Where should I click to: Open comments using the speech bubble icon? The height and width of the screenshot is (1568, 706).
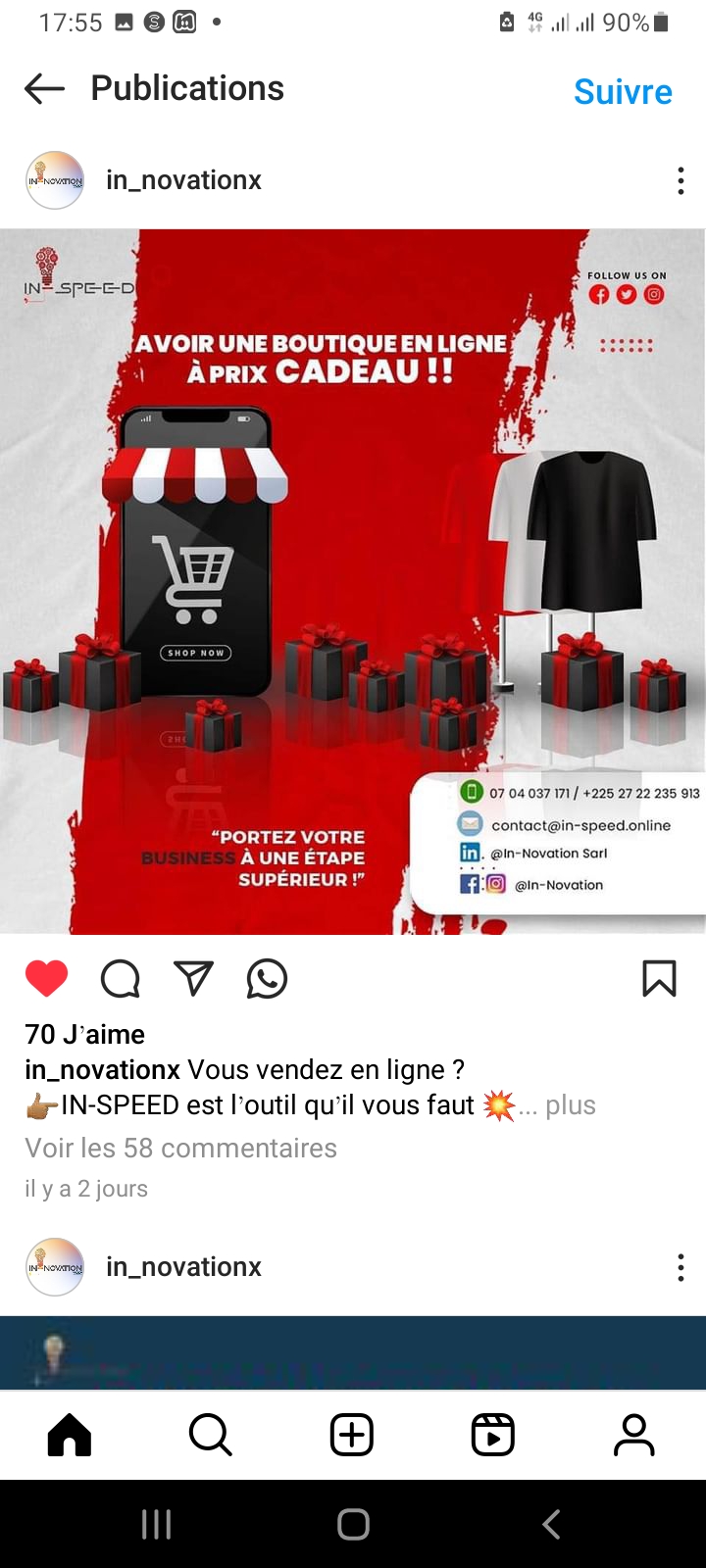121,978
